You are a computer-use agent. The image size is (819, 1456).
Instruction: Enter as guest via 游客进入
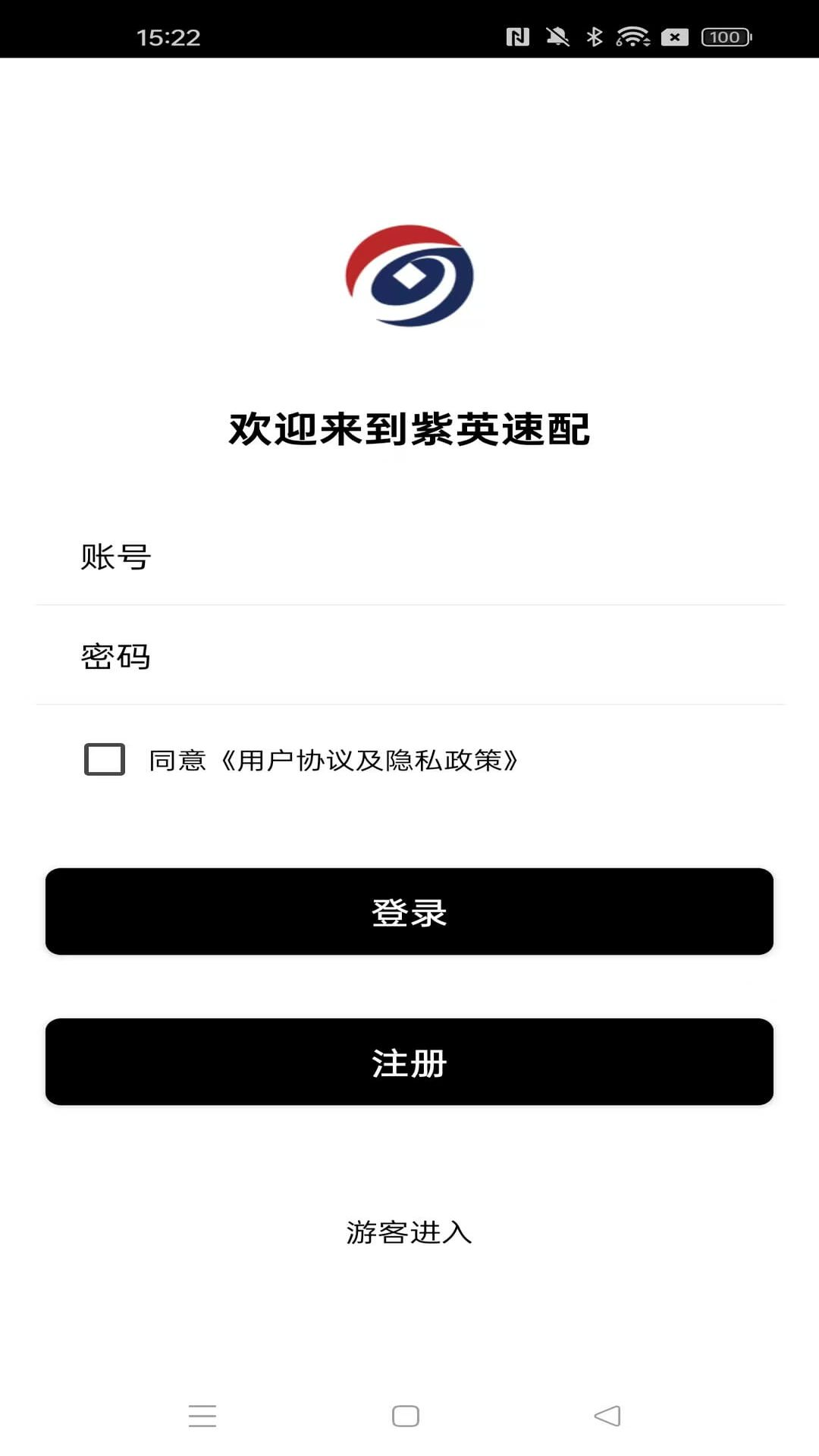pos(409,1232)
